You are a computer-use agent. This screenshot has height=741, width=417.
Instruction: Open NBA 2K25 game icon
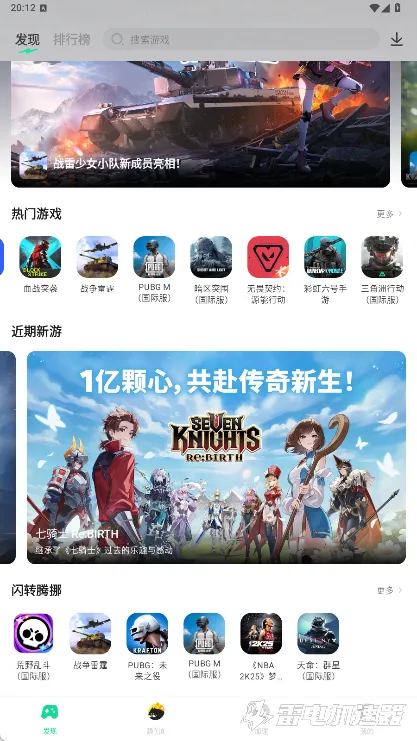(261, 634)
